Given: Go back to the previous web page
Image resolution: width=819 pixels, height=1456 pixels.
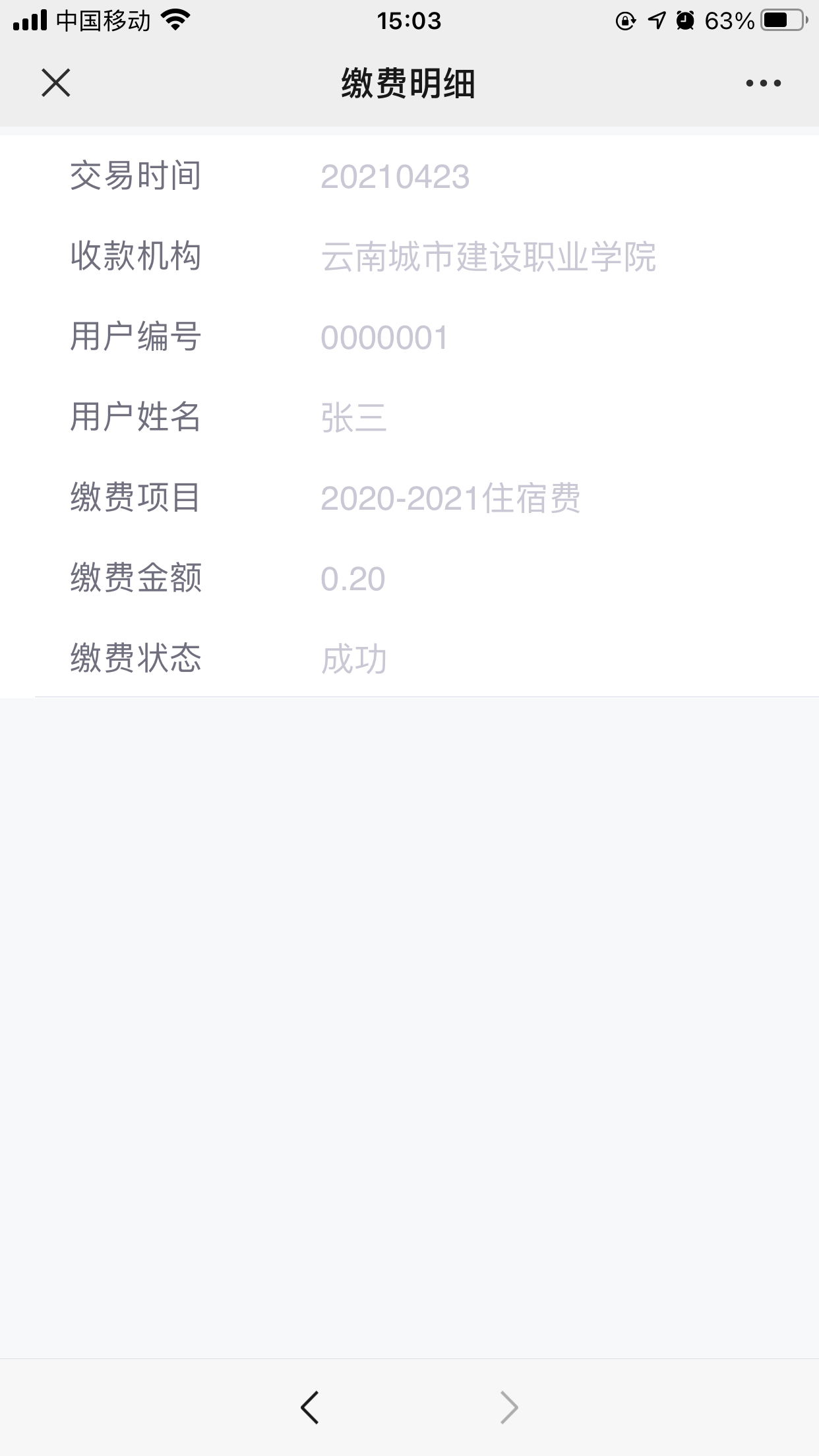Looking at the screenshot, I should pos(309,1407).
